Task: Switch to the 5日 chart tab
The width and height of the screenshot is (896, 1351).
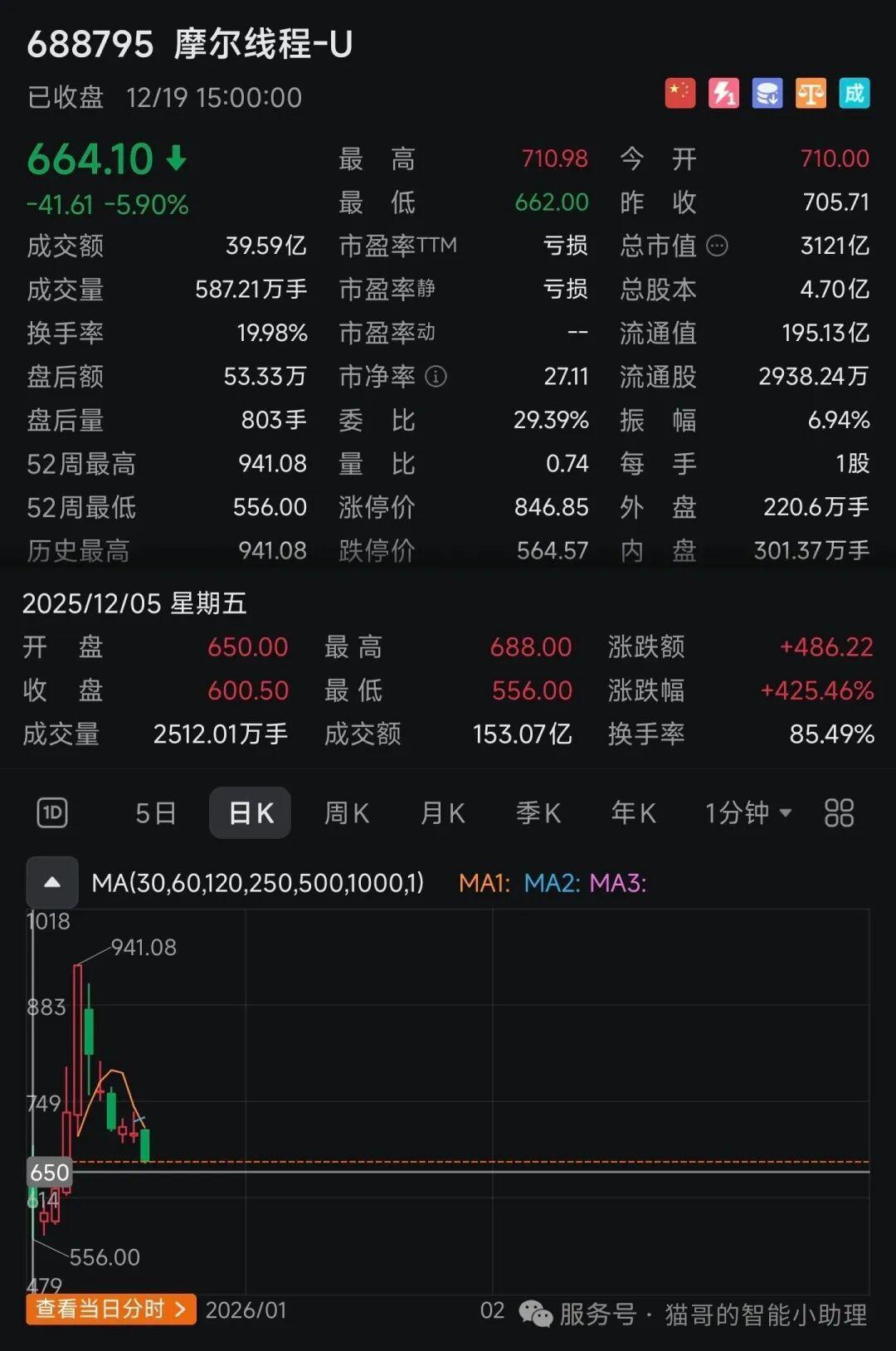Action: [x=156, y=813]
